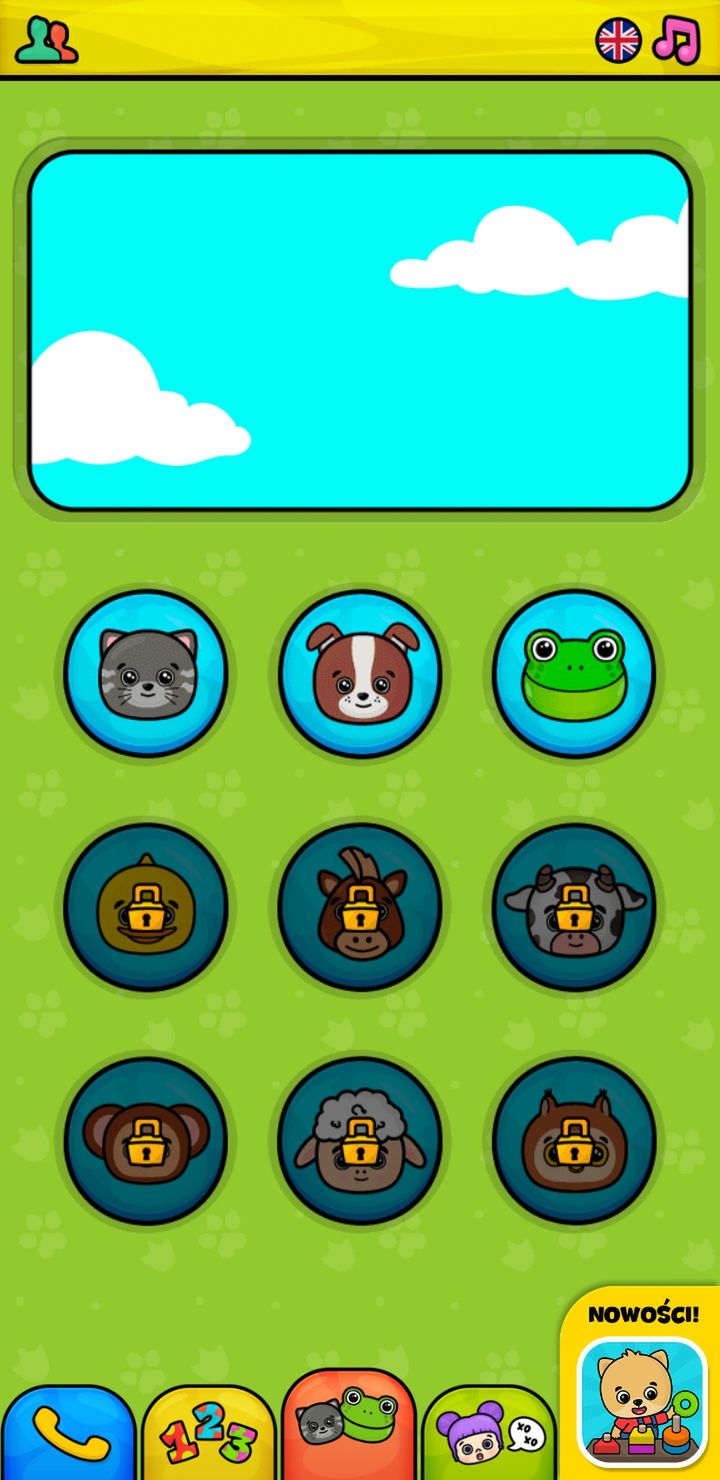
Task: Toggle the pink music note
Action: 677,41
